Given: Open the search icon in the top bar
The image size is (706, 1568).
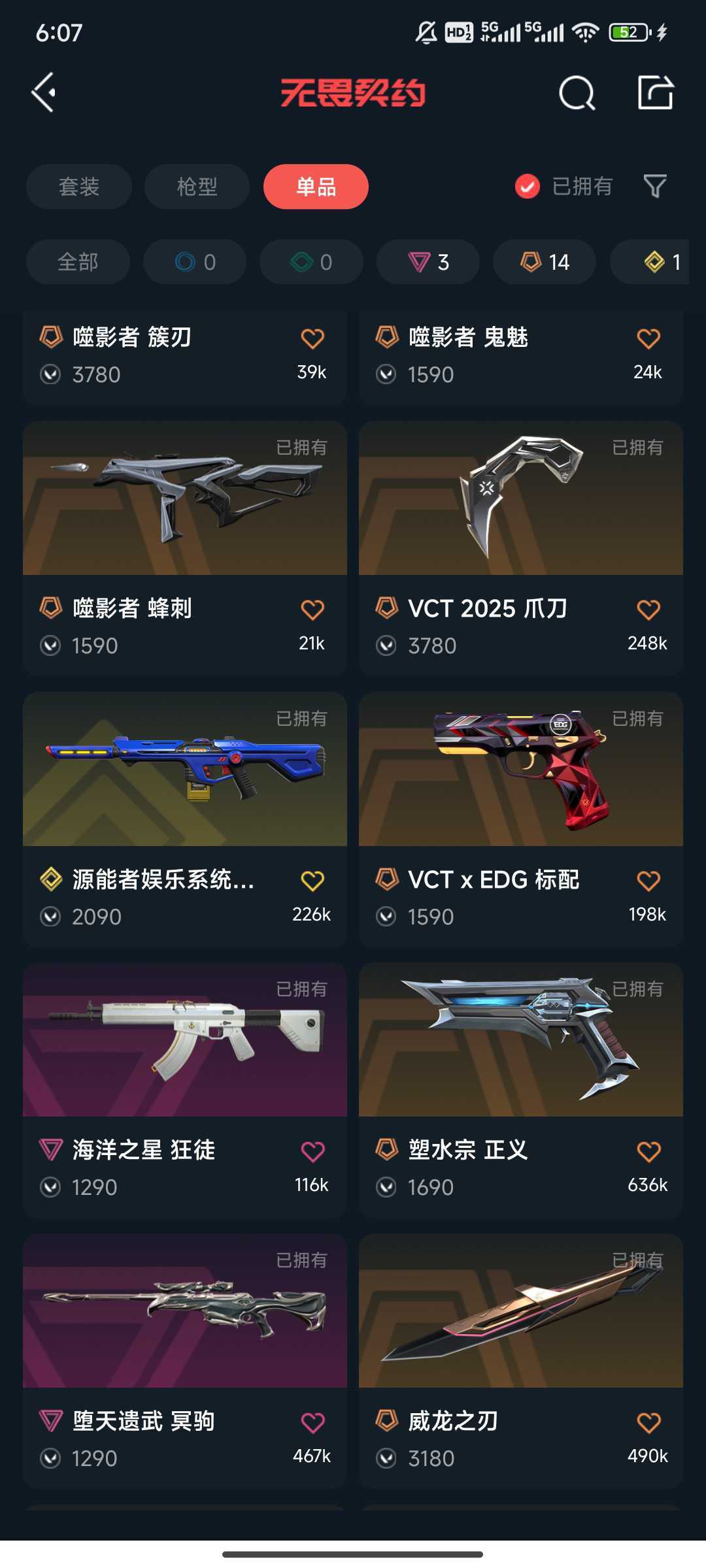Looking at the screenshot, I should [577, 93].
